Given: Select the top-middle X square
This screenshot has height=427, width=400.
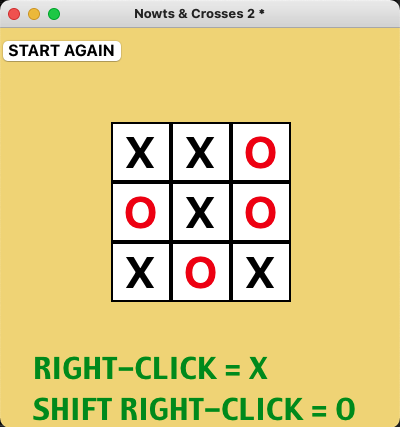Looking at the screenshot, I should click(201, 152).
